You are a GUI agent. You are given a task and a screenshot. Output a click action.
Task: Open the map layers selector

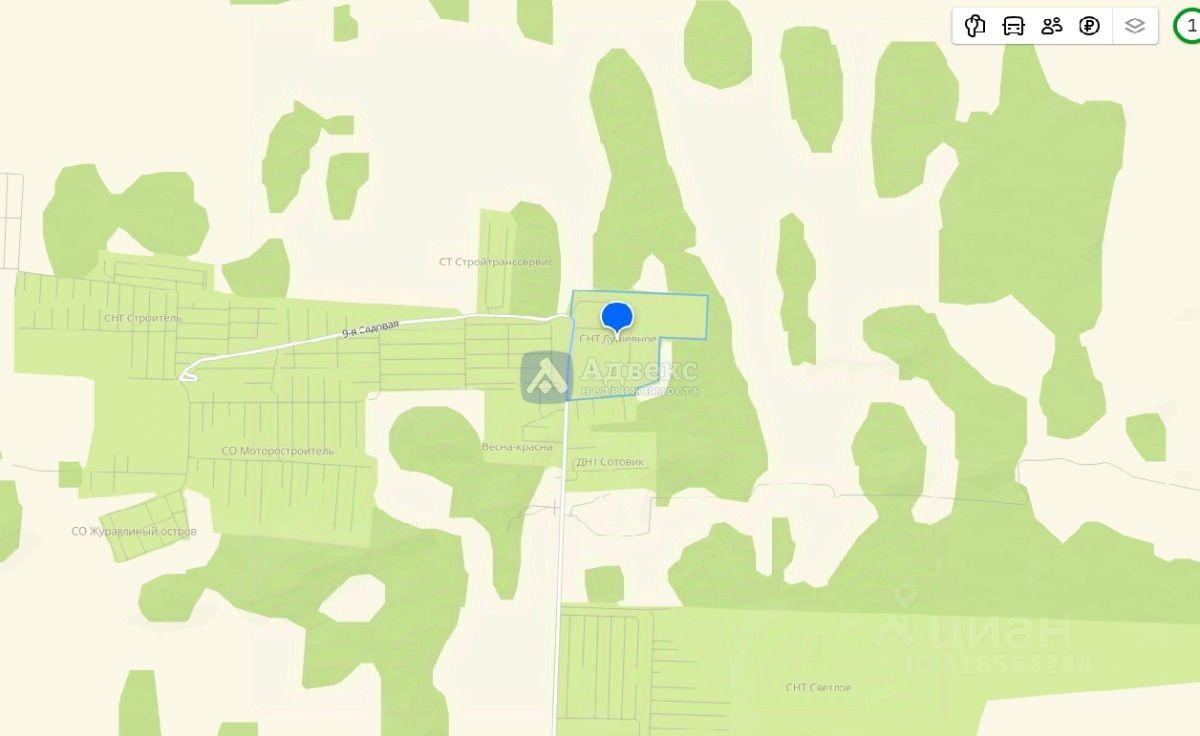pyautogui.click(x=1134, y=26)
